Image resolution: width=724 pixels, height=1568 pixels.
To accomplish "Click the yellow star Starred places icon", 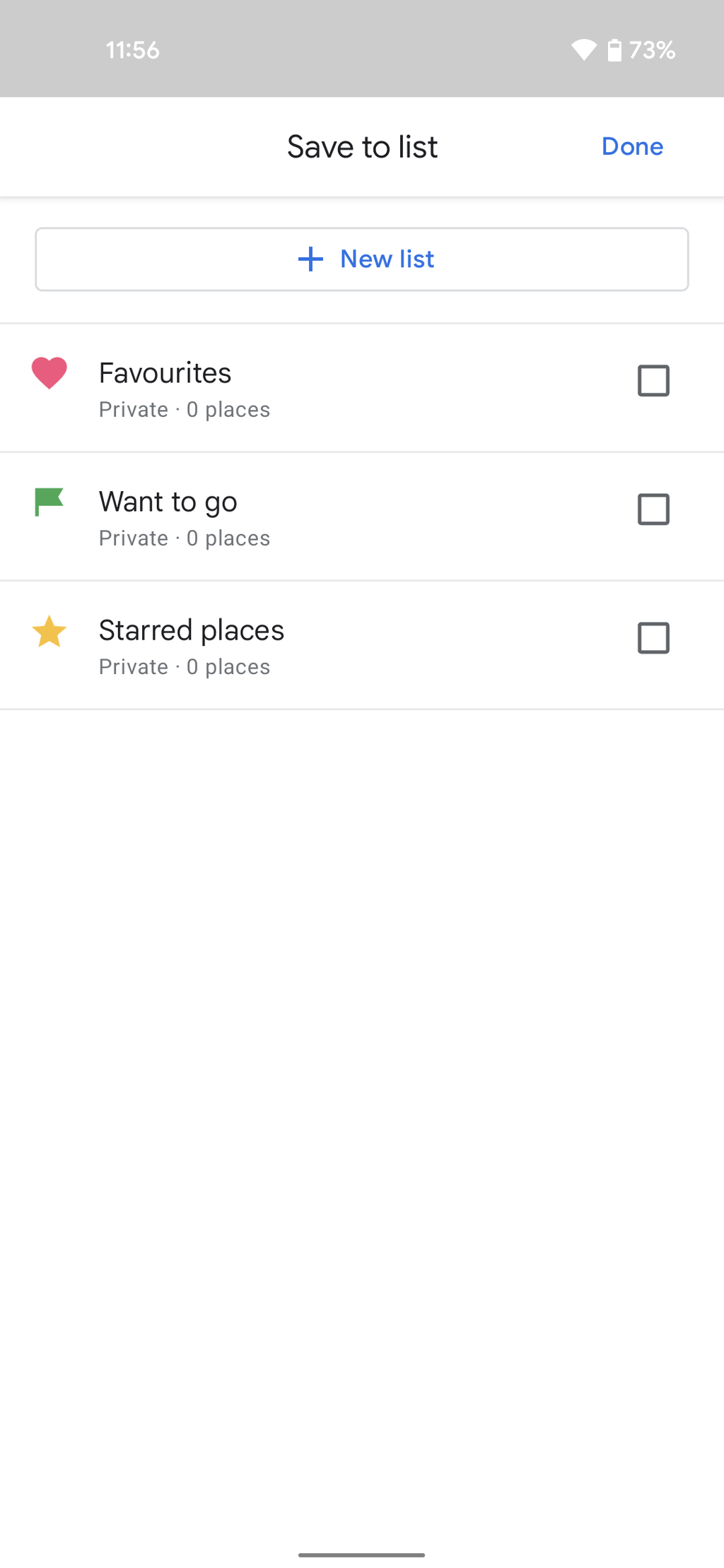I will click(x=48, y=632).
